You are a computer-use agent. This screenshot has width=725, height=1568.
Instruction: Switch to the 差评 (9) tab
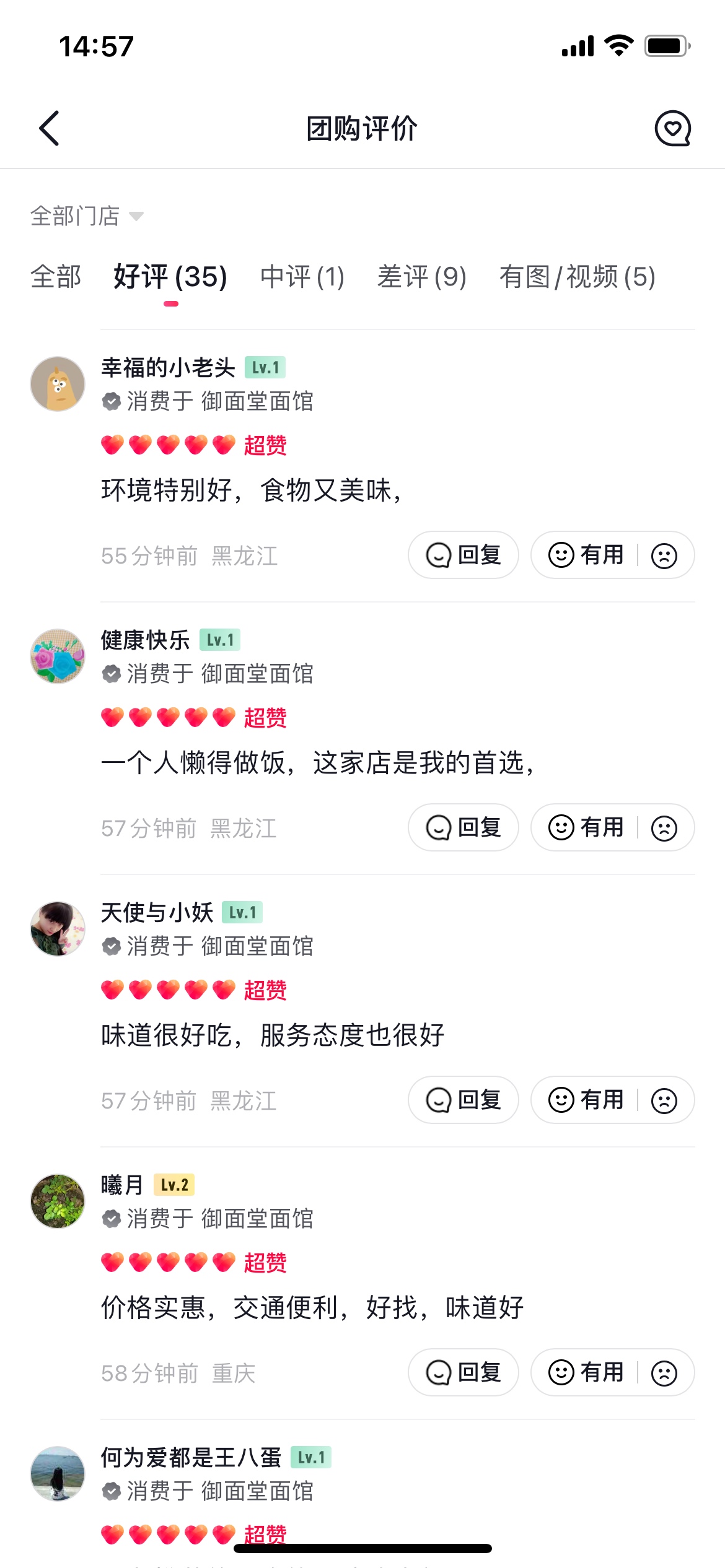[x=421, y=277]
